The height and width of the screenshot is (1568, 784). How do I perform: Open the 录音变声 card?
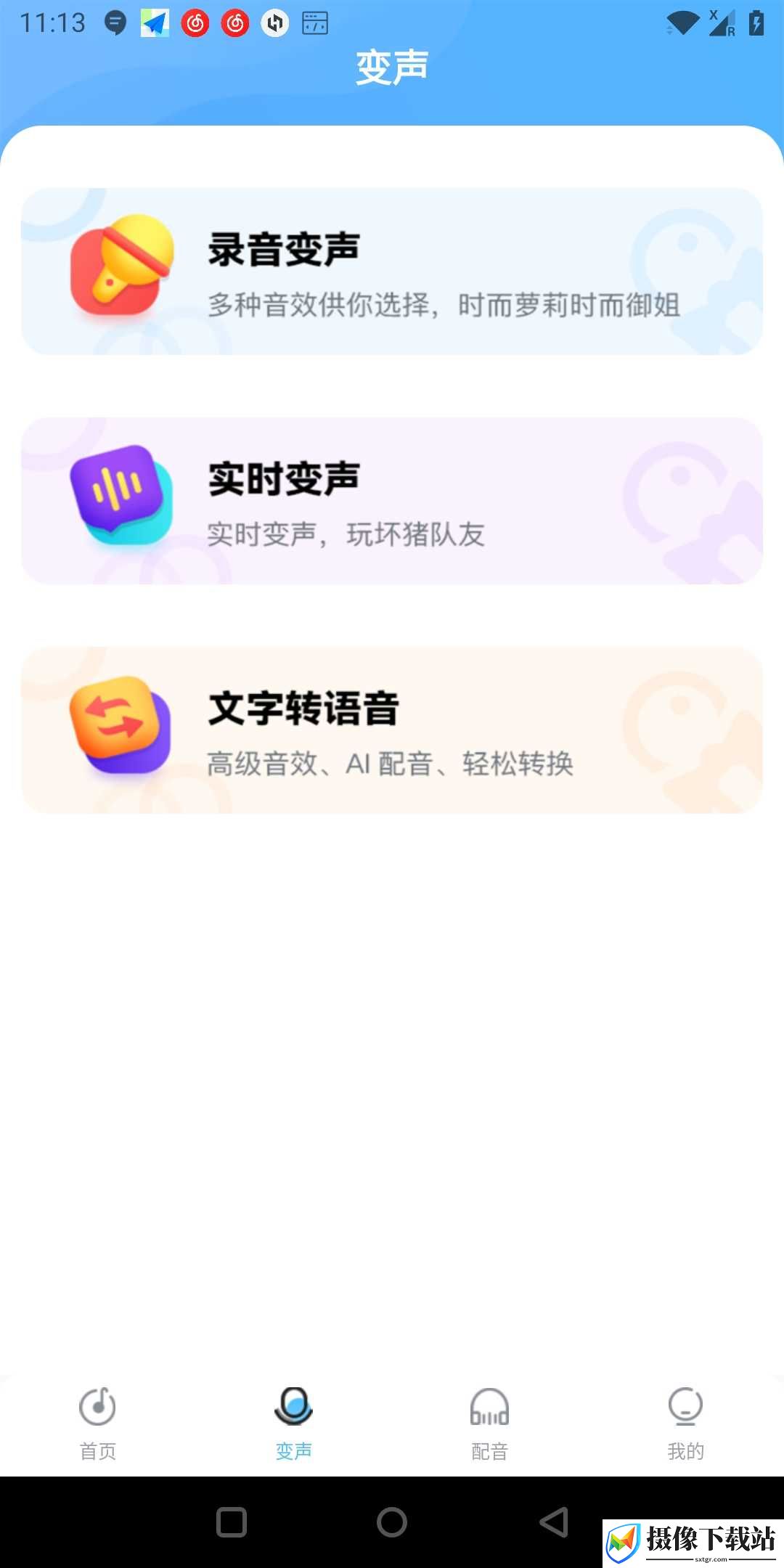point(392,271)
